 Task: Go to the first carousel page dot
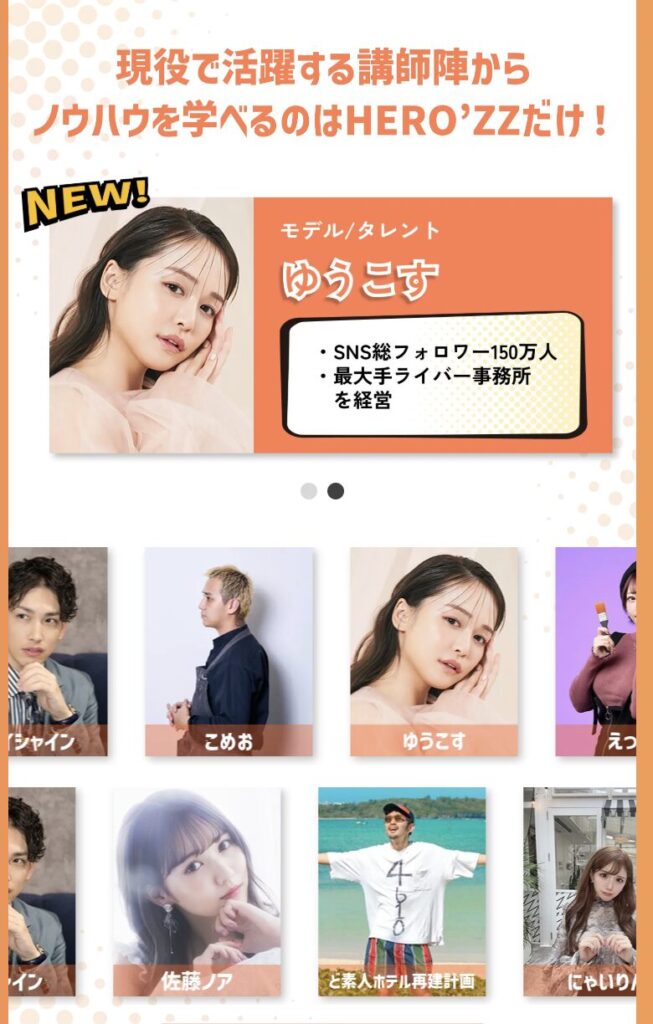click(x=309, y=491)
